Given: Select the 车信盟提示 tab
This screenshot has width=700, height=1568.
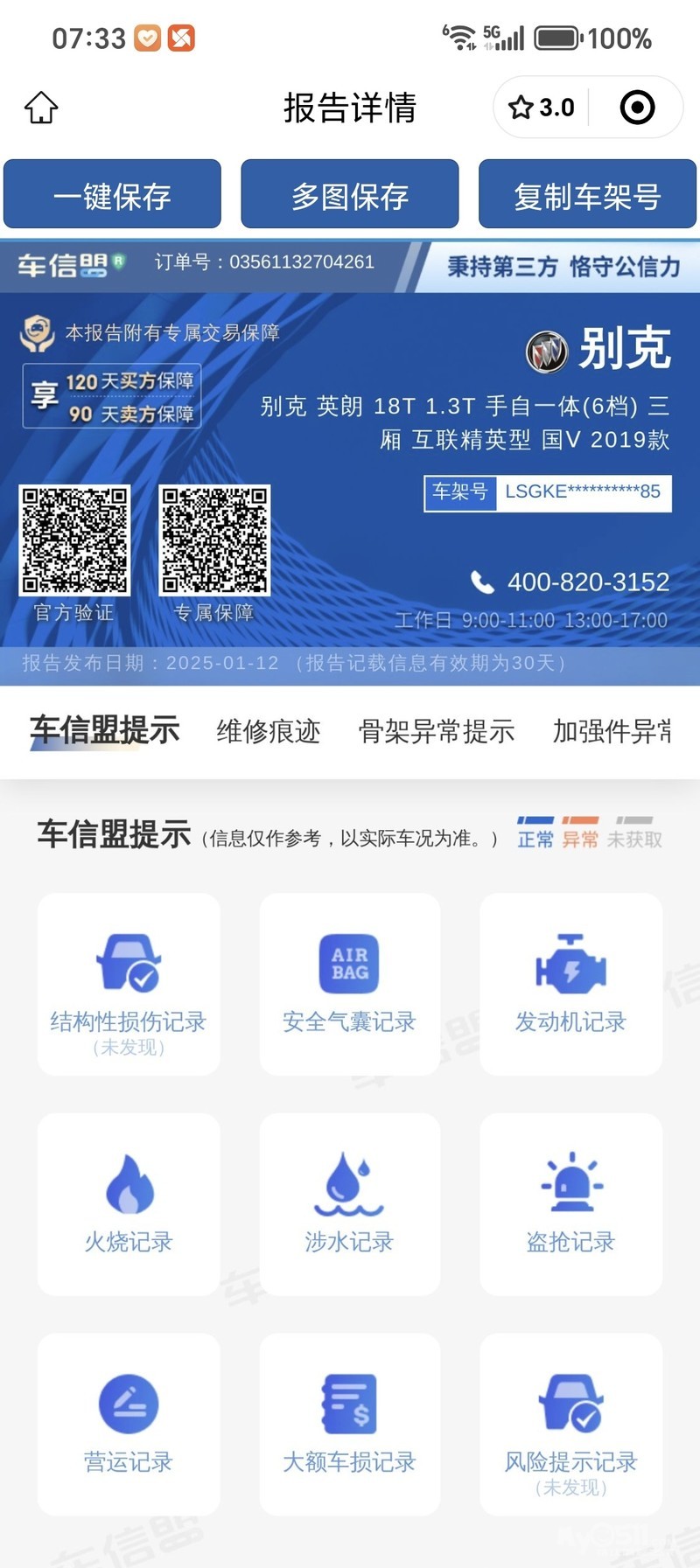Looking at the screenshot, I should tap(105, 731).
